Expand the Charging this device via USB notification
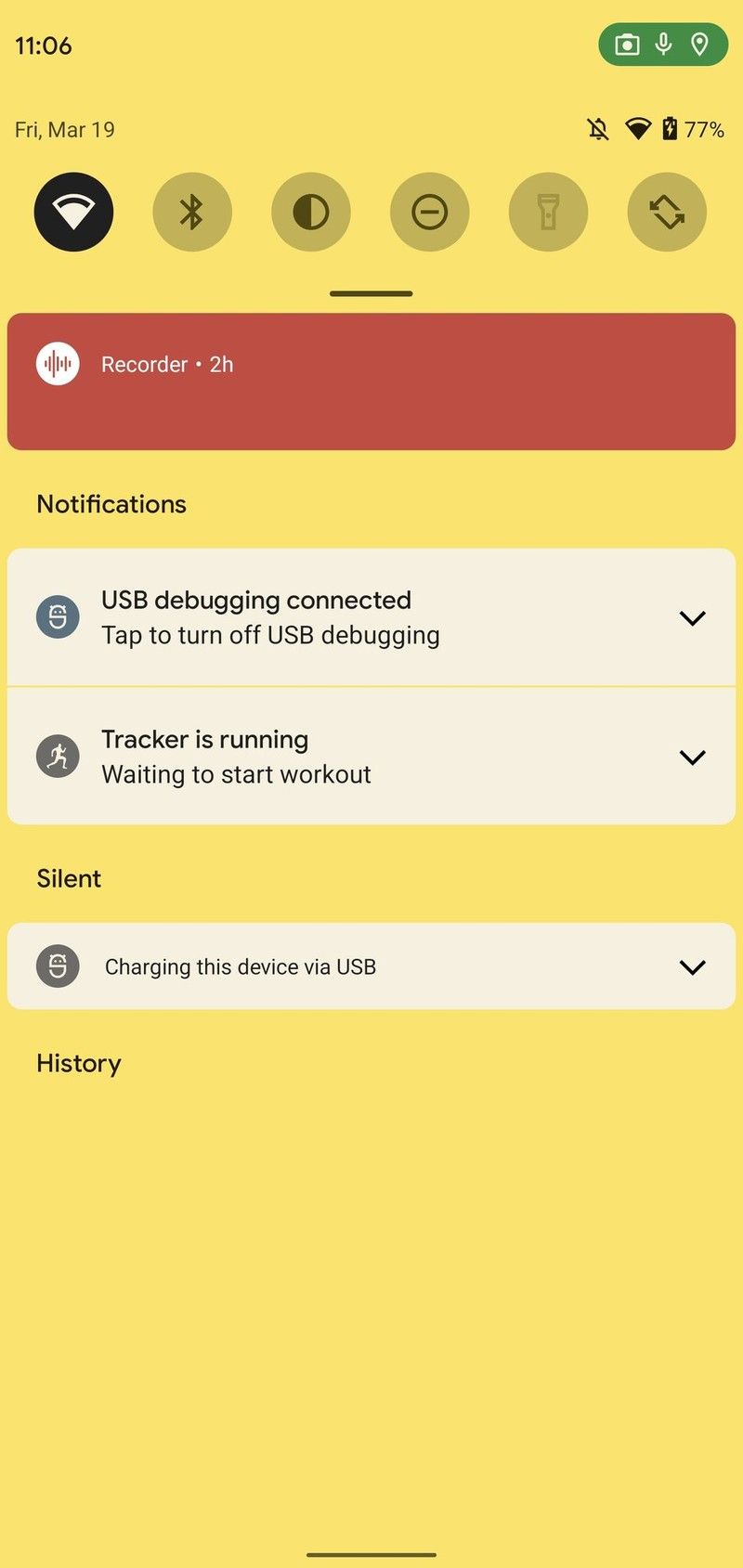The image size is (743, 1568). tap(692, 965)
